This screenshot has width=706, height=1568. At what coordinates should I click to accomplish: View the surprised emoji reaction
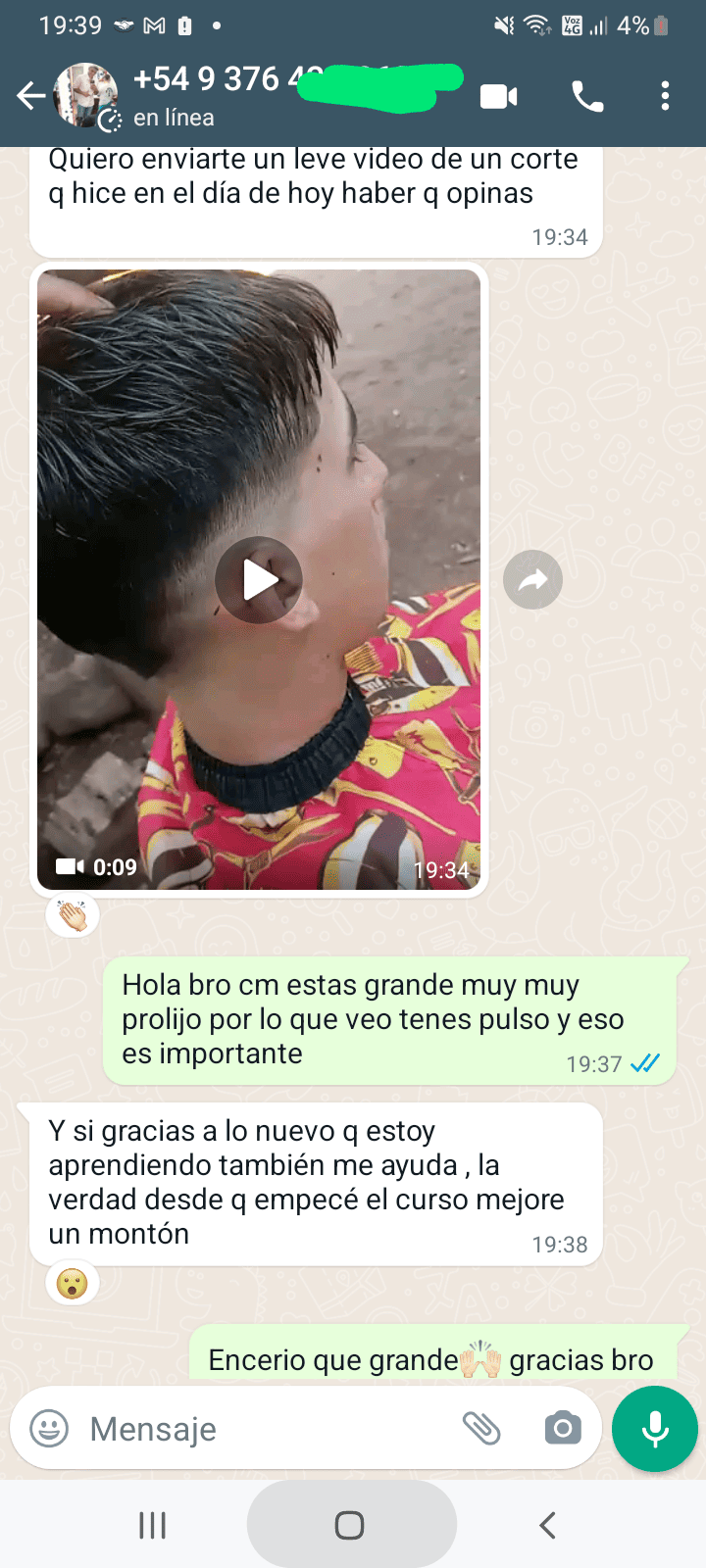pyautogui.click(x=73, y=1283)
